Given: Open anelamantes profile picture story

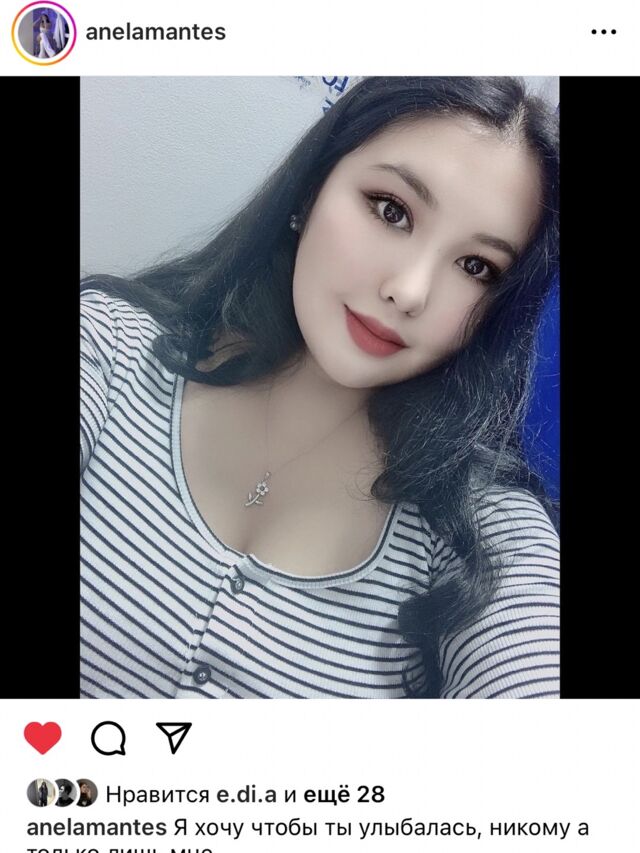Looking at the screenshot, I should click(x=43, y=33).
